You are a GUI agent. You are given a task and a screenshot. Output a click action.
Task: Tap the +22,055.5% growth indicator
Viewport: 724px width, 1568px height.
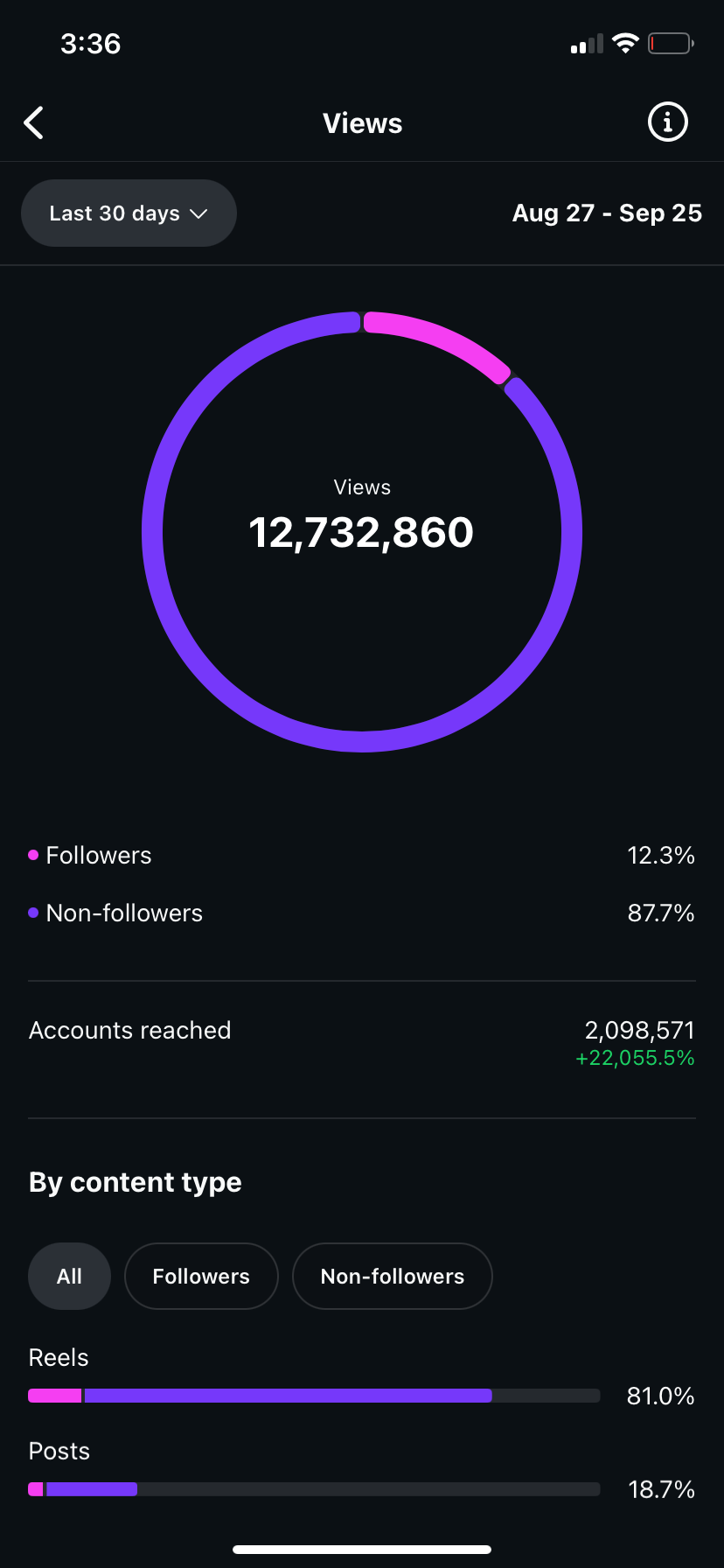pyautogui.click(x=635, y=1058)
